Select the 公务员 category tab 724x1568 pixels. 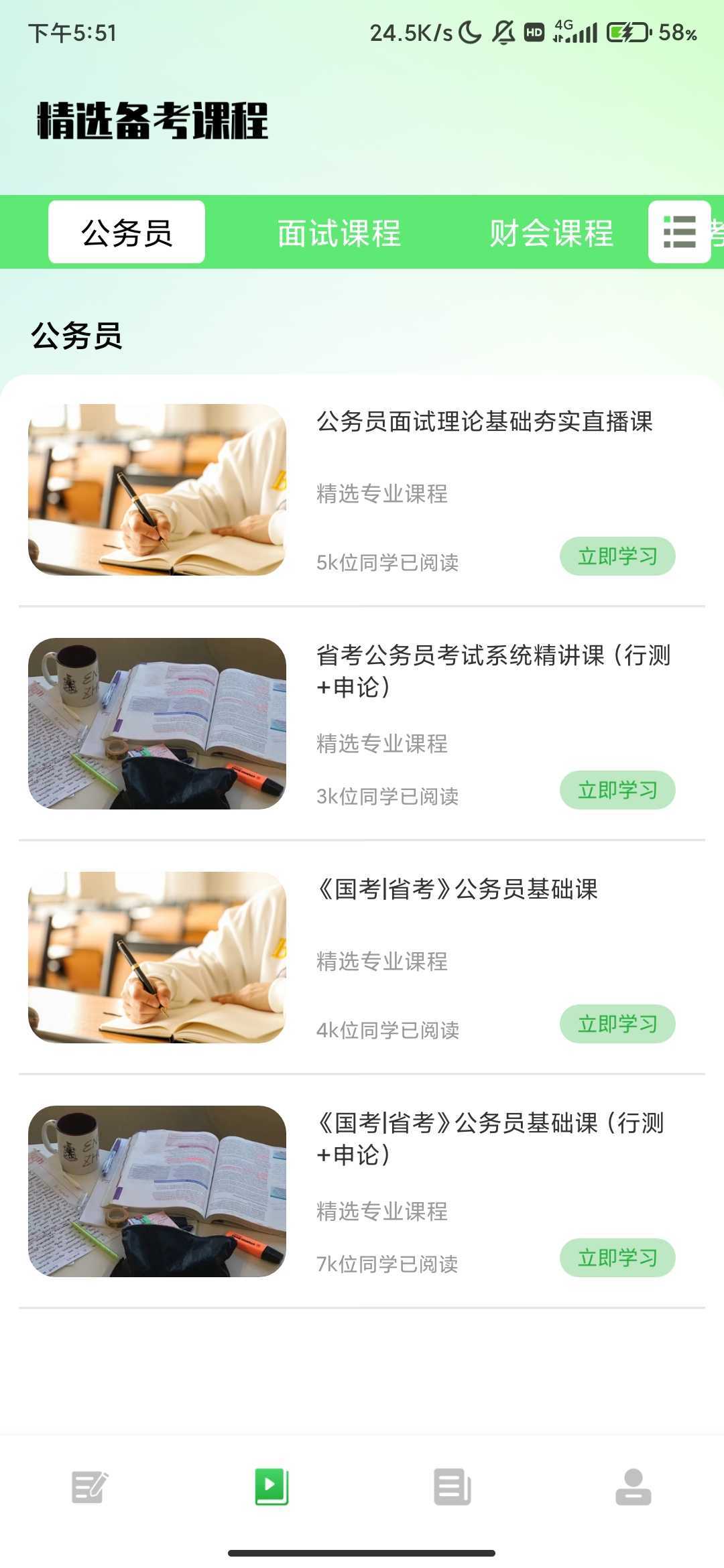click(x=127, y=233)
